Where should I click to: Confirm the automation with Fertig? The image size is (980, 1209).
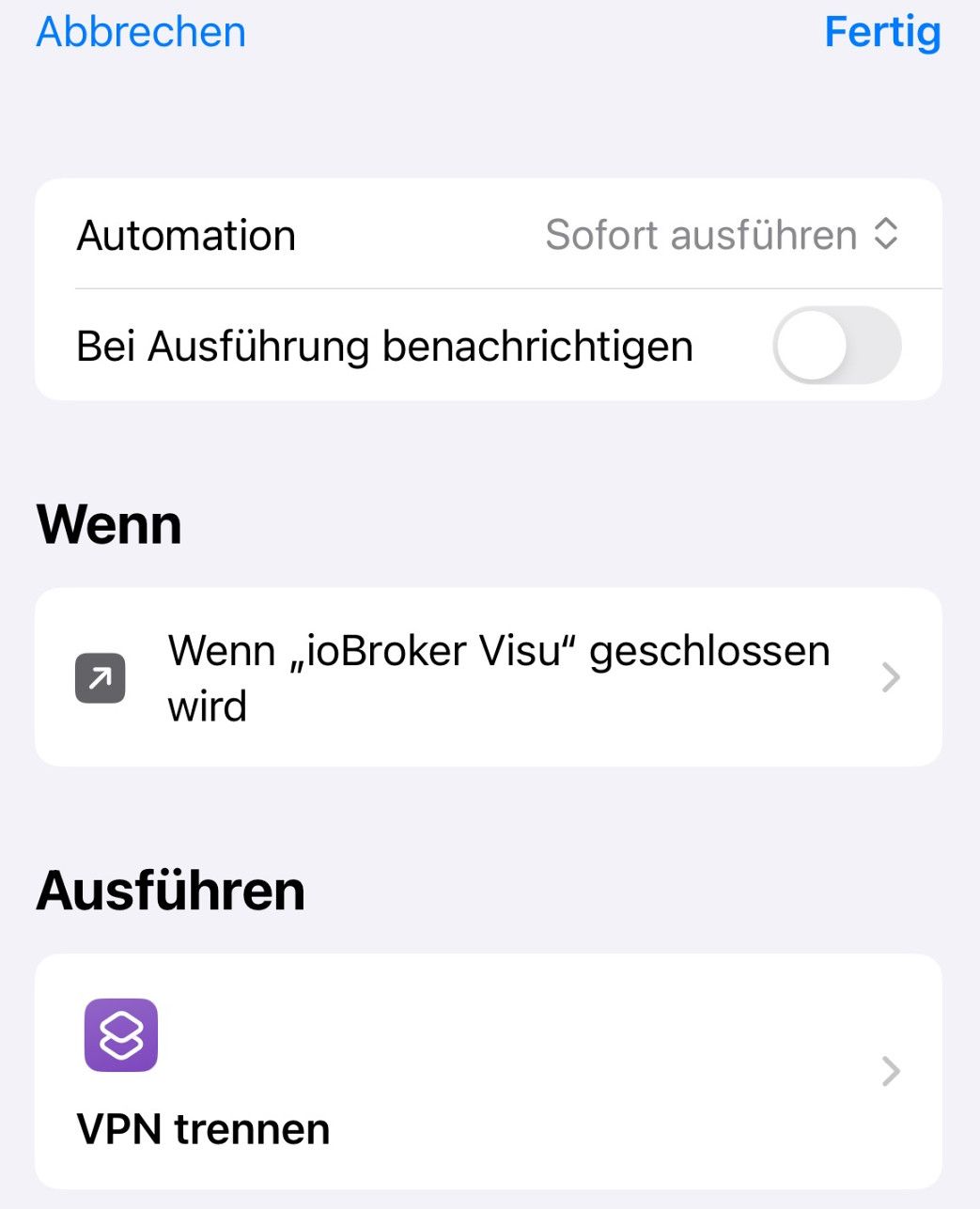pyautogui.click(x=881, y=32)
